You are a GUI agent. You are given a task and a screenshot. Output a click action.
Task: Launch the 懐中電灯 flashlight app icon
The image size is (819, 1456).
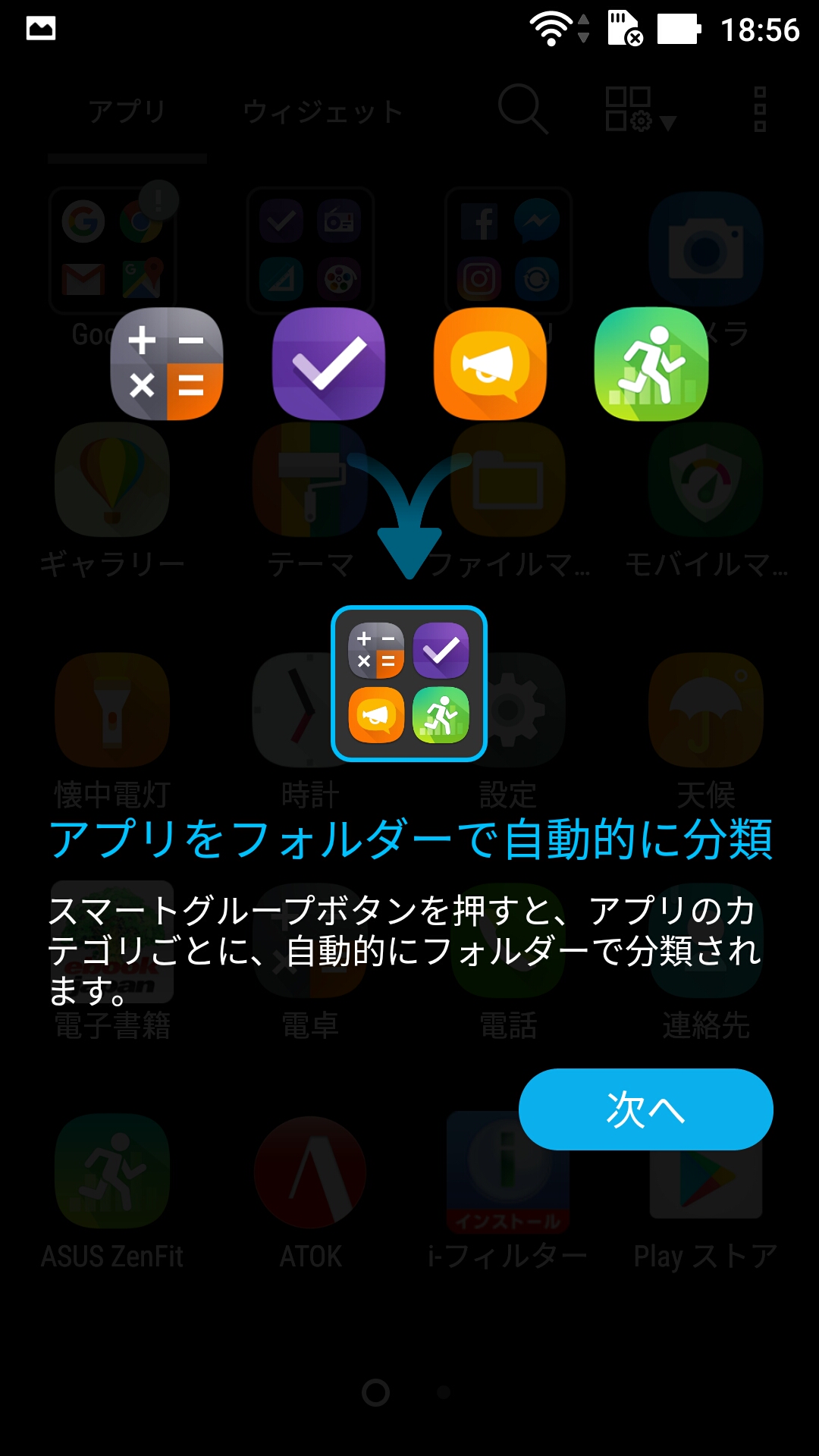coord(112,709)
